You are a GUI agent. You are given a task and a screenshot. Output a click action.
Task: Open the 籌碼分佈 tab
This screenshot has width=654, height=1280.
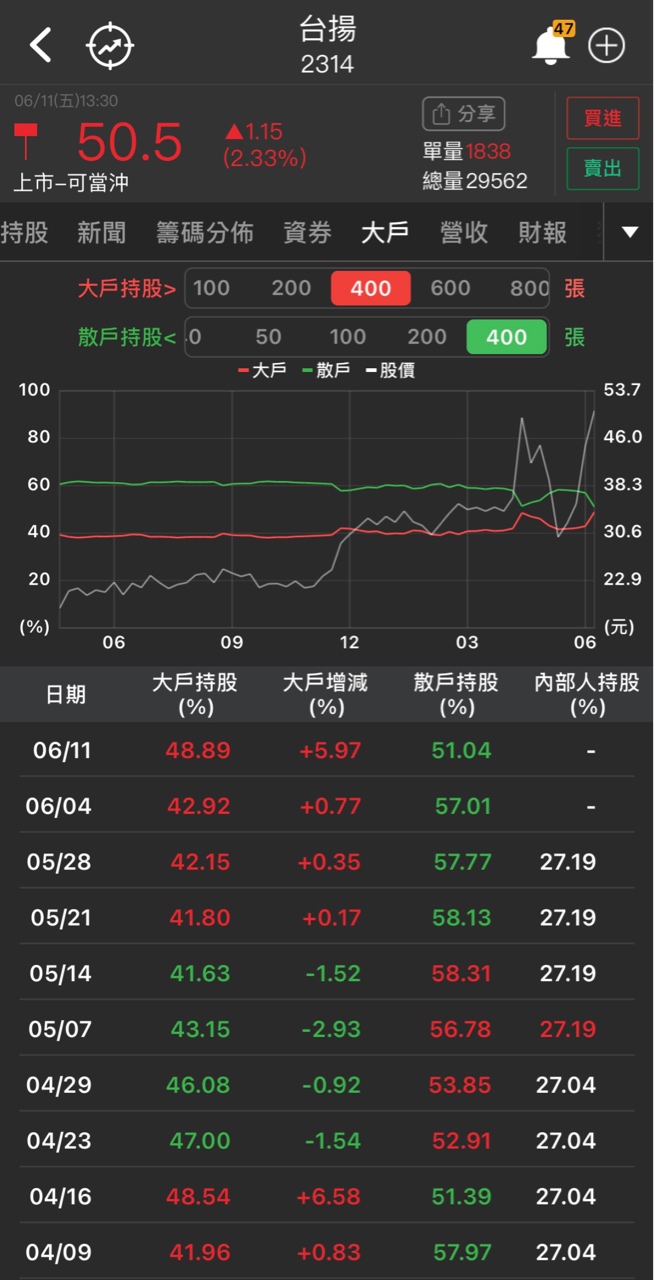(205, 233)
